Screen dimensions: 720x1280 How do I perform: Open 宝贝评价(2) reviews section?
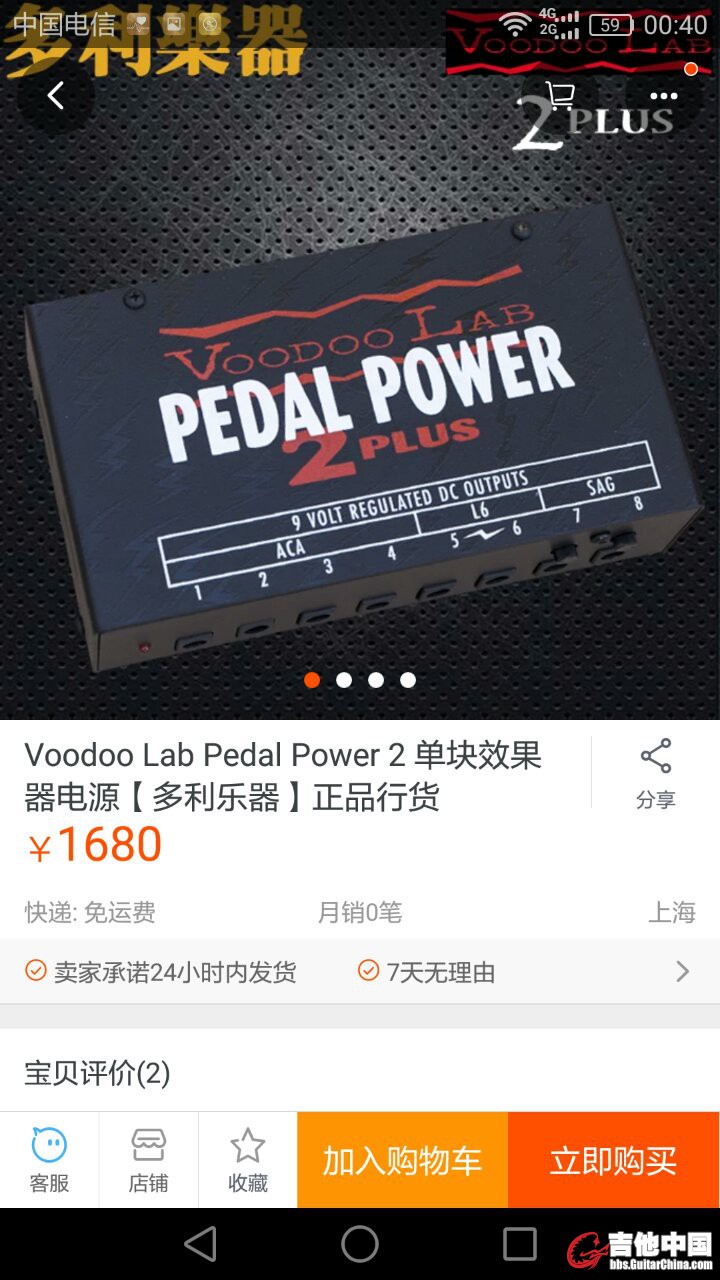[x=98, y=1074]
